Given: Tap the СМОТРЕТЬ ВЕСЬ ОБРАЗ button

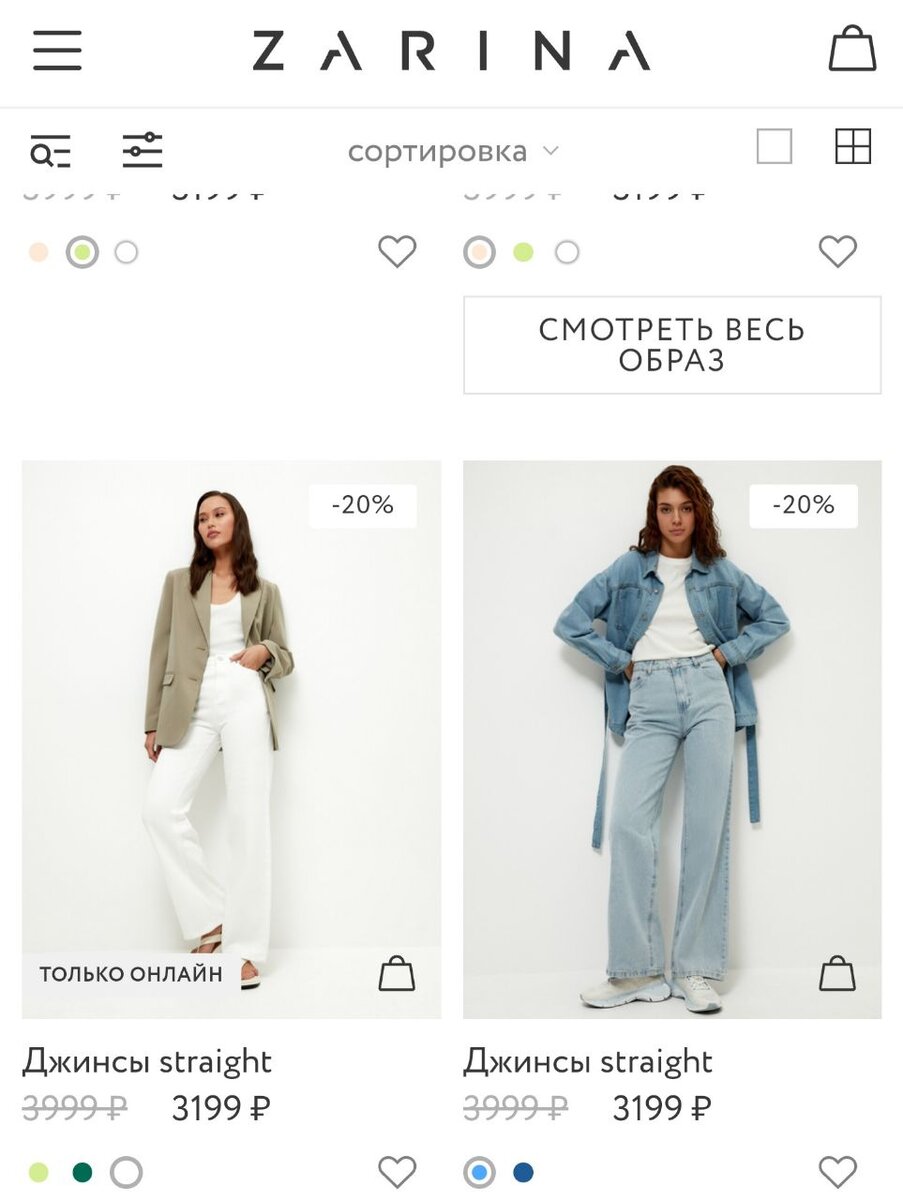Looking at the screenshot, I should pyautogui.click(x=672, y=345).
